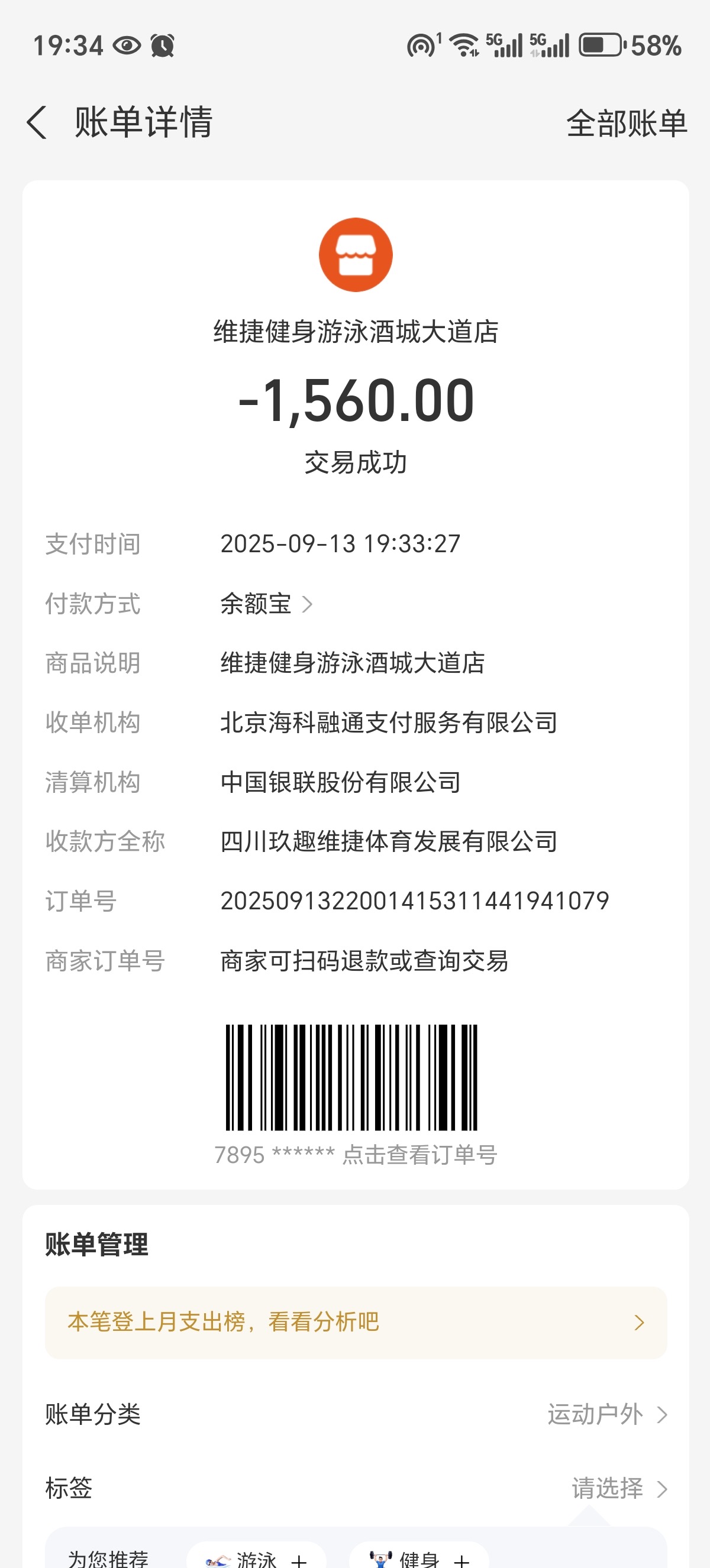Viewport: 710px width, 1568px height.
Task: Open 全部账单 to view all bills
Action: click(626, 124)
